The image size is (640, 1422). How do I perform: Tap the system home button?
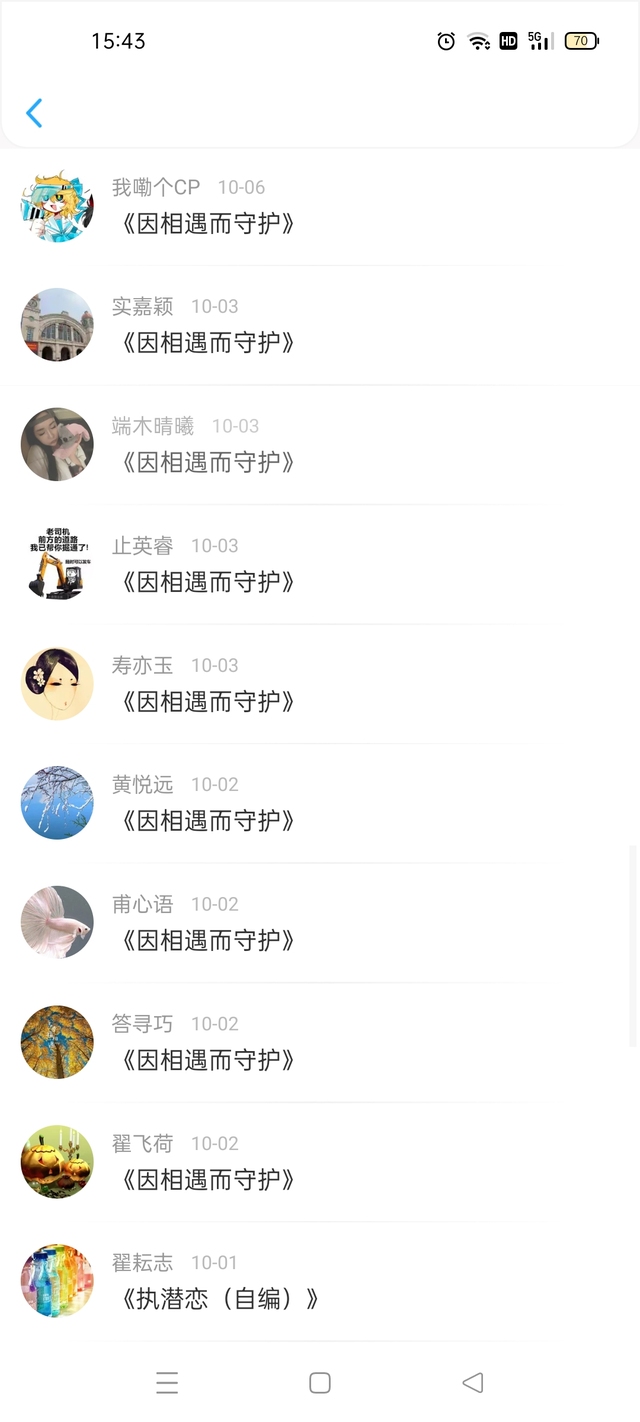coord(320,1383)
